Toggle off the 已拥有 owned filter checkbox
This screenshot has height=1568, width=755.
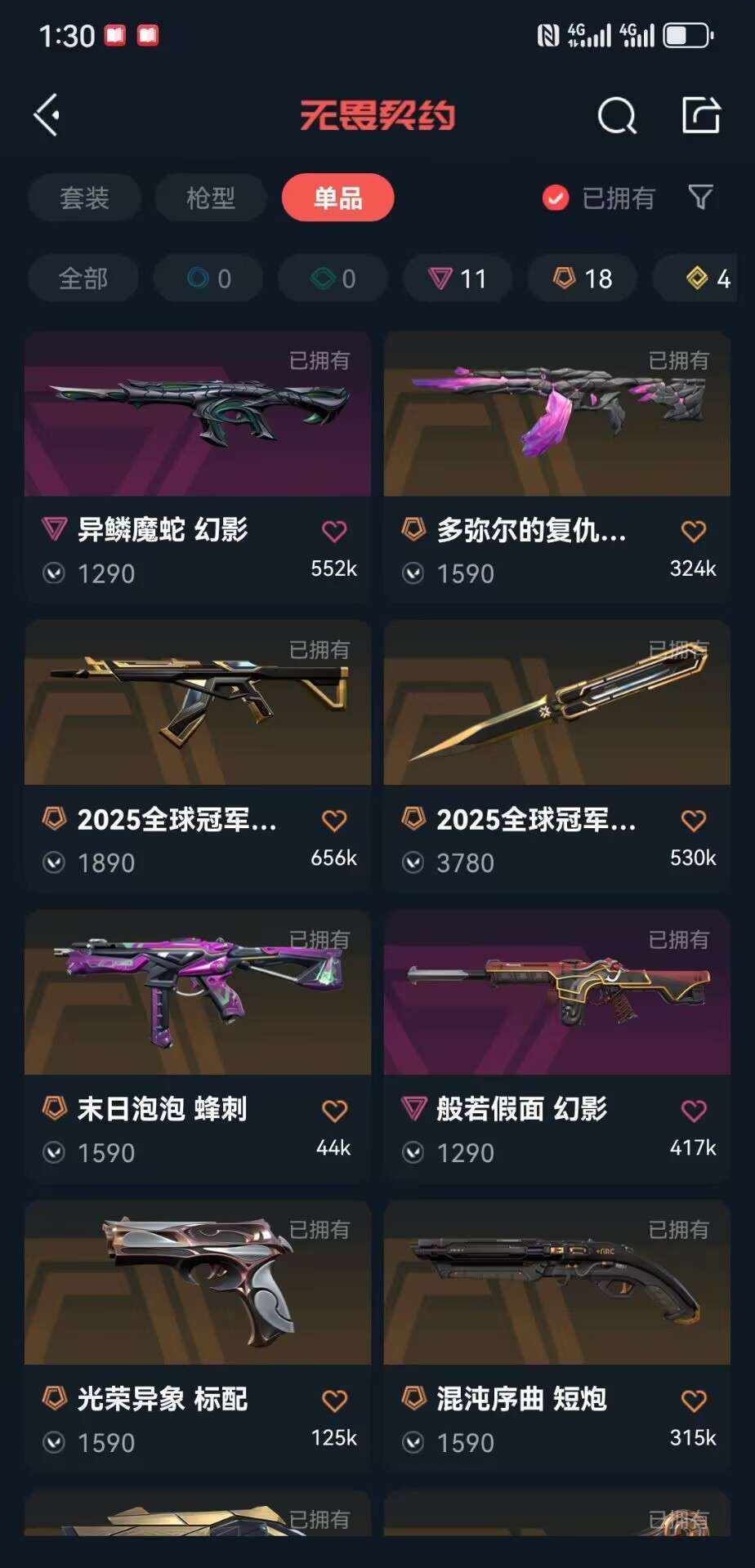tap(554, 198)
